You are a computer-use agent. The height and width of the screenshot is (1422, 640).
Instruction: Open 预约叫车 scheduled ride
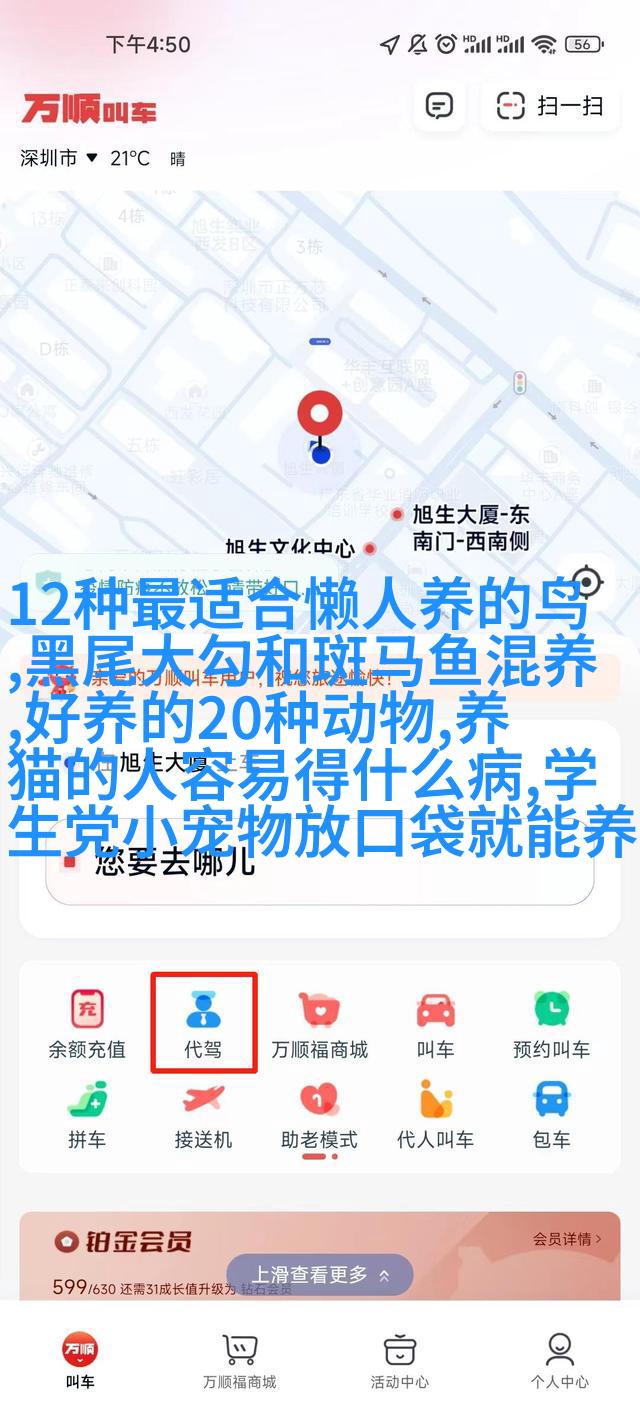(x=551, y=1023)
